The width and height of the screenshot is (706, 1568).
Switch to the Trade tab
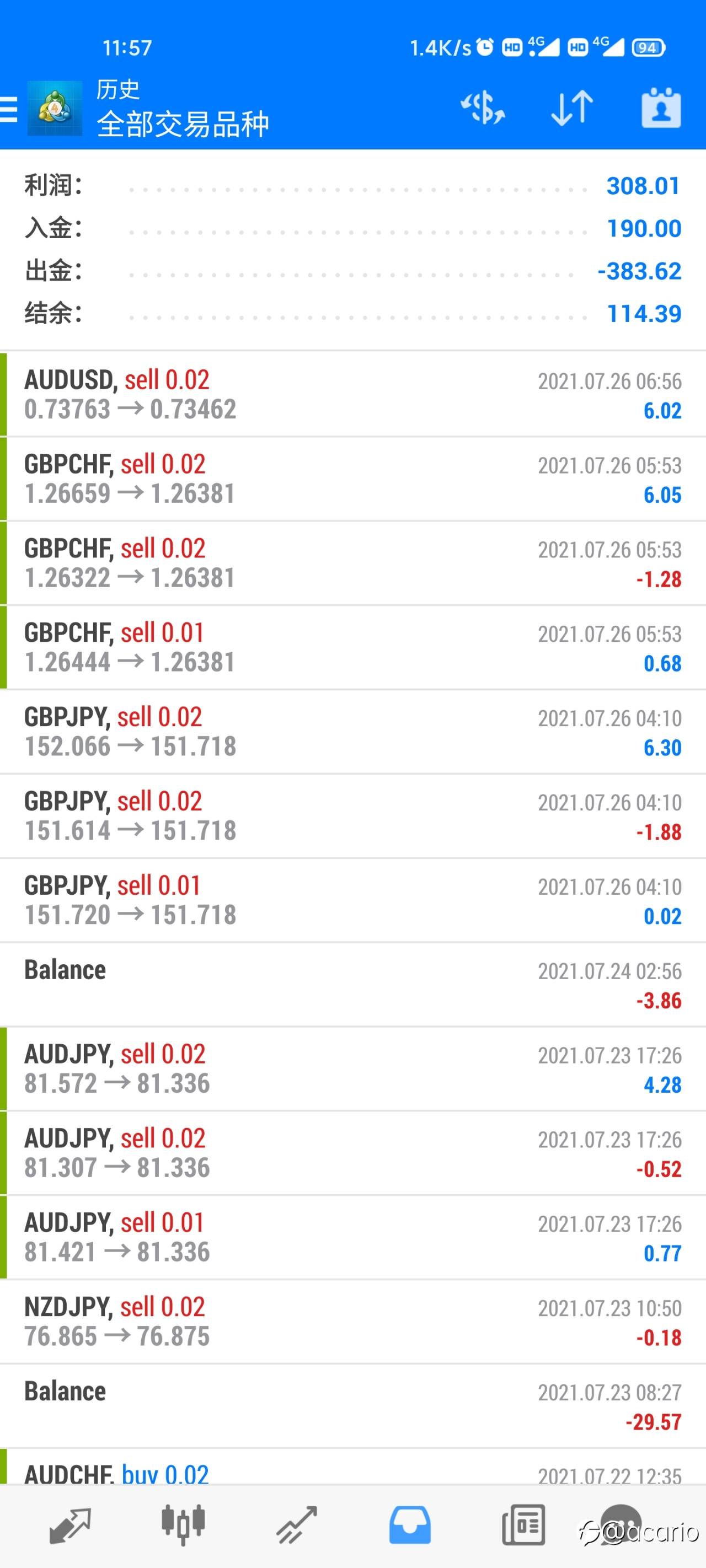click(297, 1526)
